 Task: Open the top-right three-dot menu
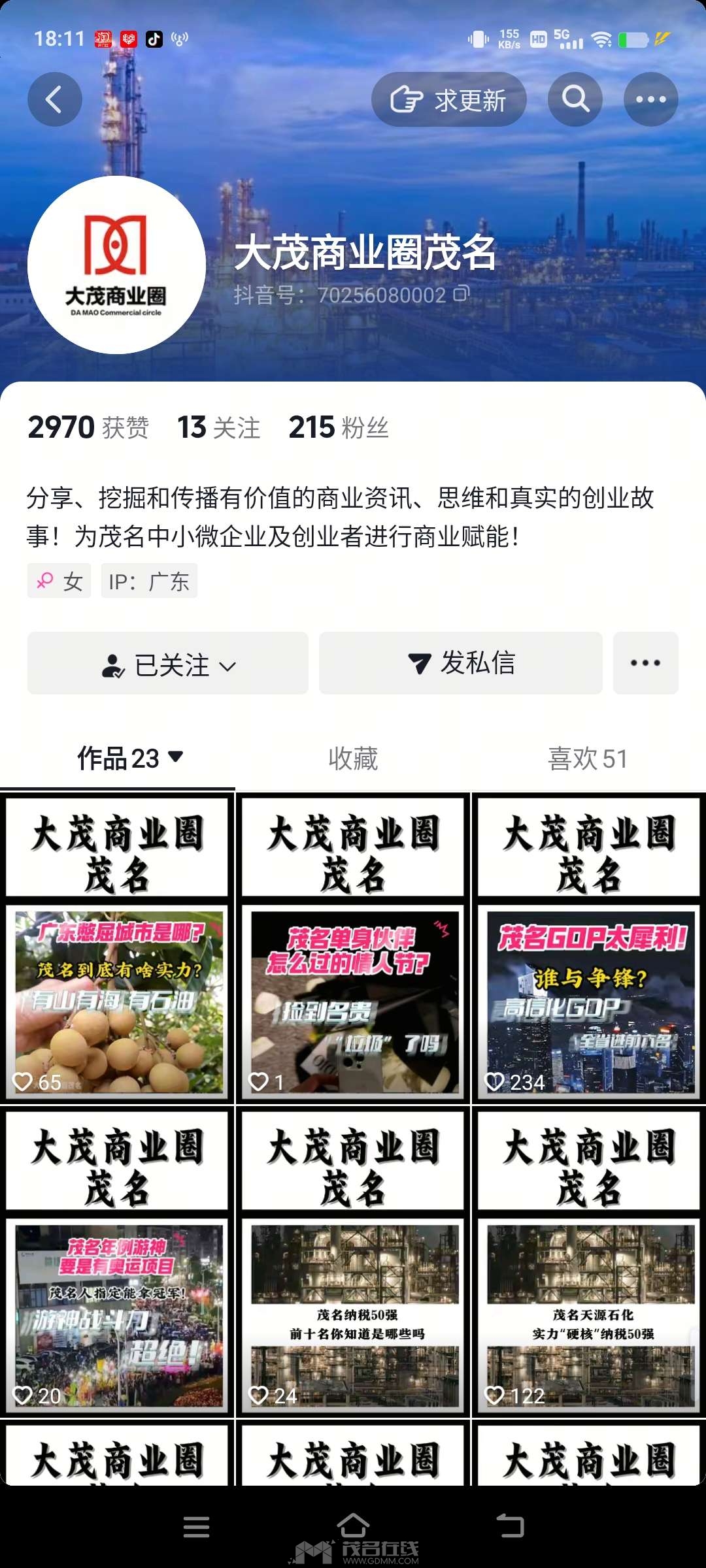coord(651,99)
